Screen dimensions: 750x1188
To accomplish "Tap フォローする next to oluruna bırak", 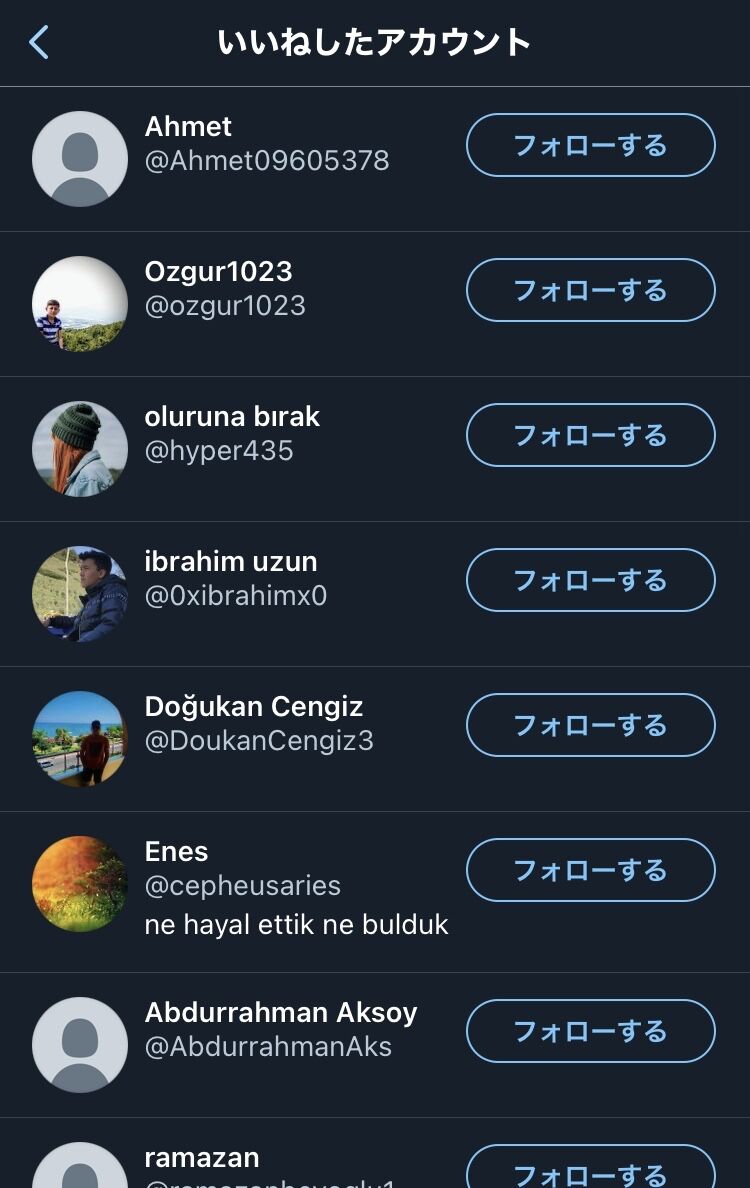I will [590, 435].
